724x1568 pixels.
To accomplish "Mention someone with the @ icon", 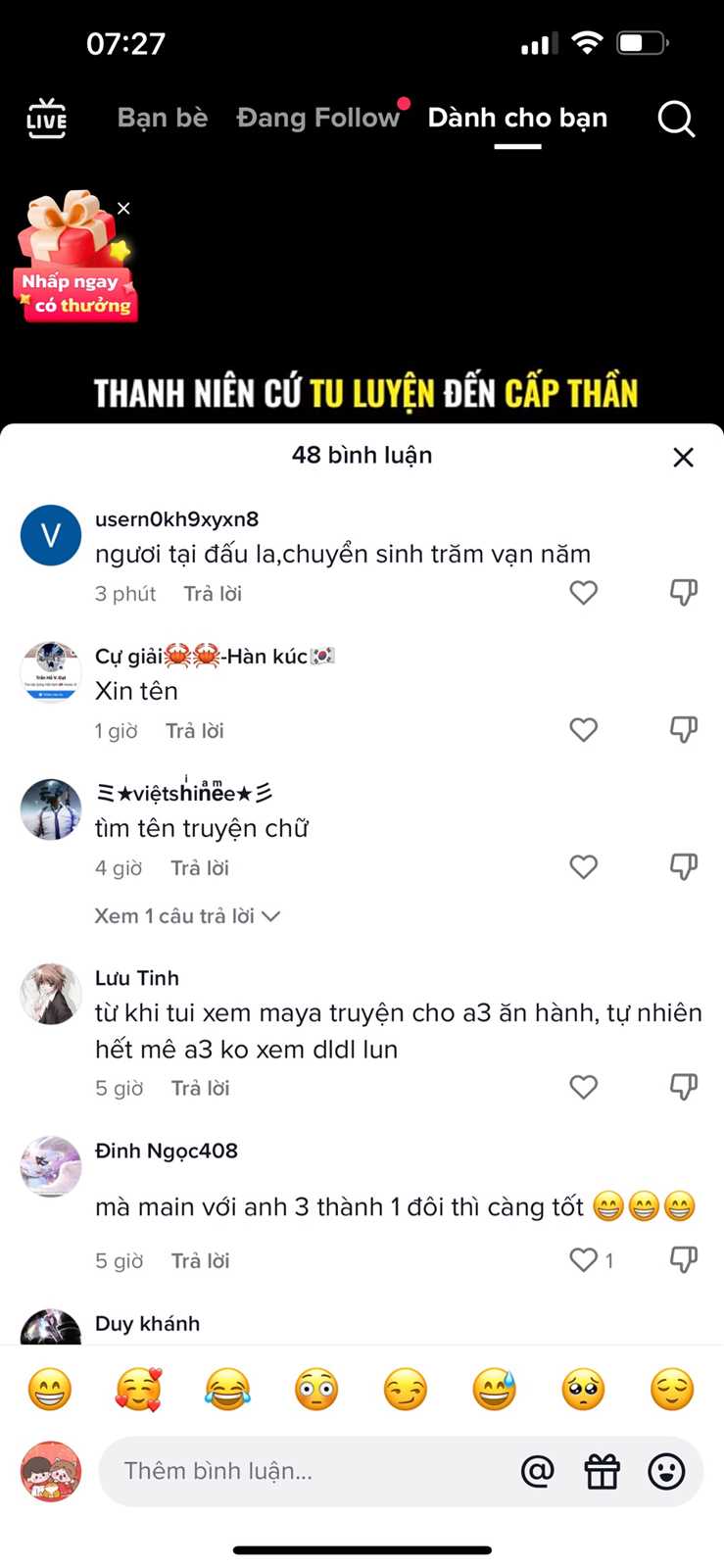I will [537, 1471].
